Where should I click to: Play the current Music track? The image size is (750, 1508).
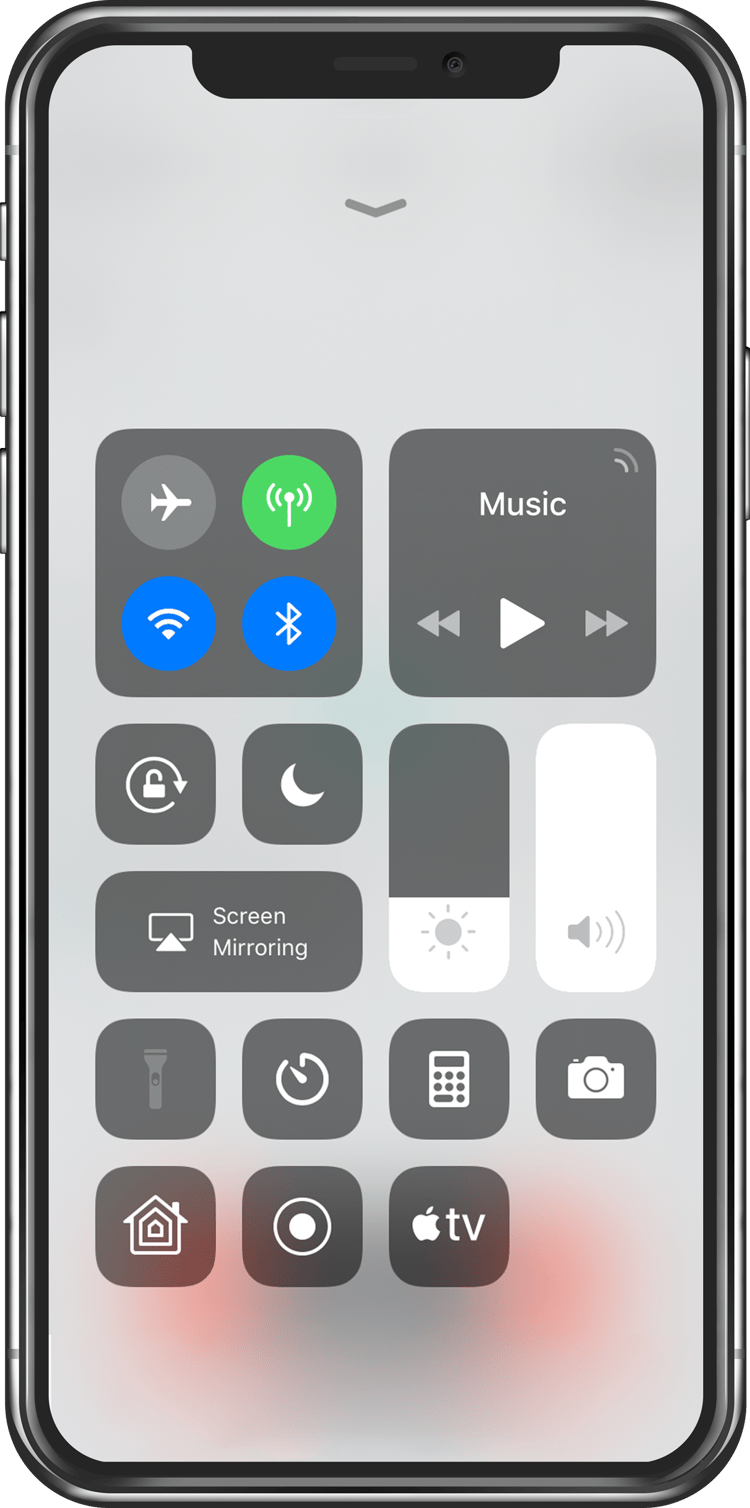[x=521, y=623]
